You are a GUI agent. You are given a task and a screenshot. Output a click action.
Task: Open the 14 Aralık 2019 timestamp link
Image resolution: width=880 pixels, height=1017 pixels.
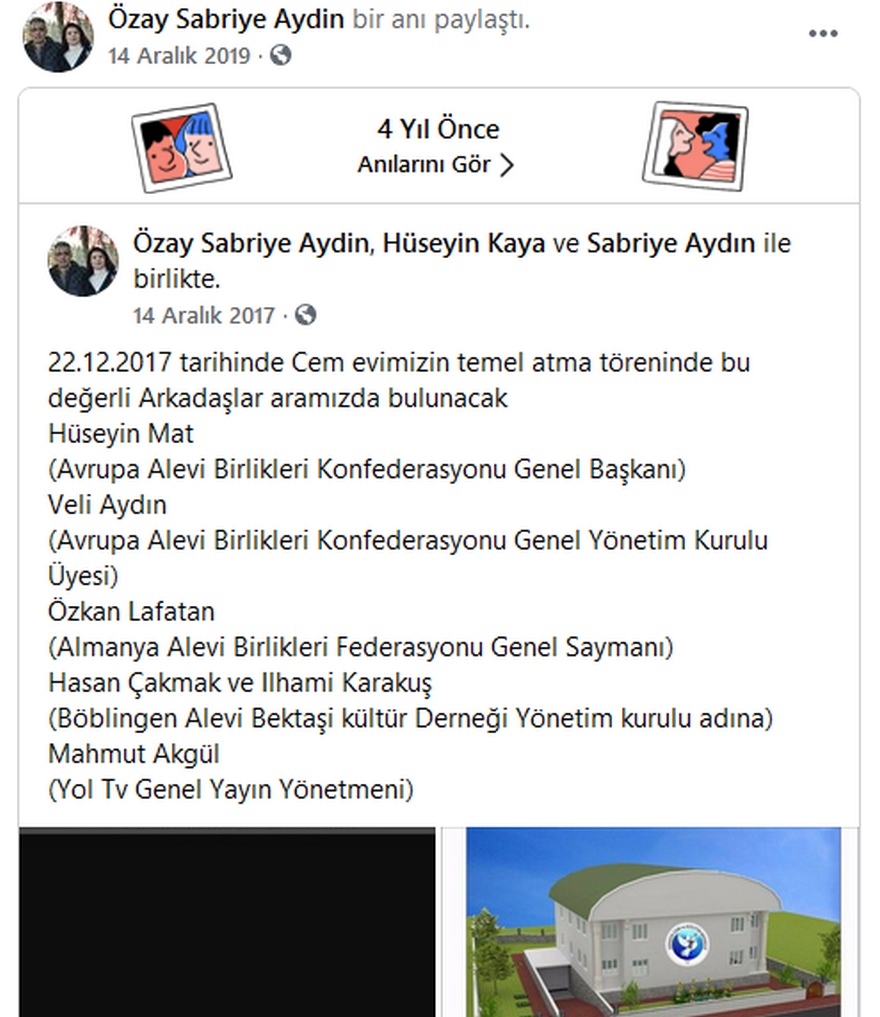179,56
